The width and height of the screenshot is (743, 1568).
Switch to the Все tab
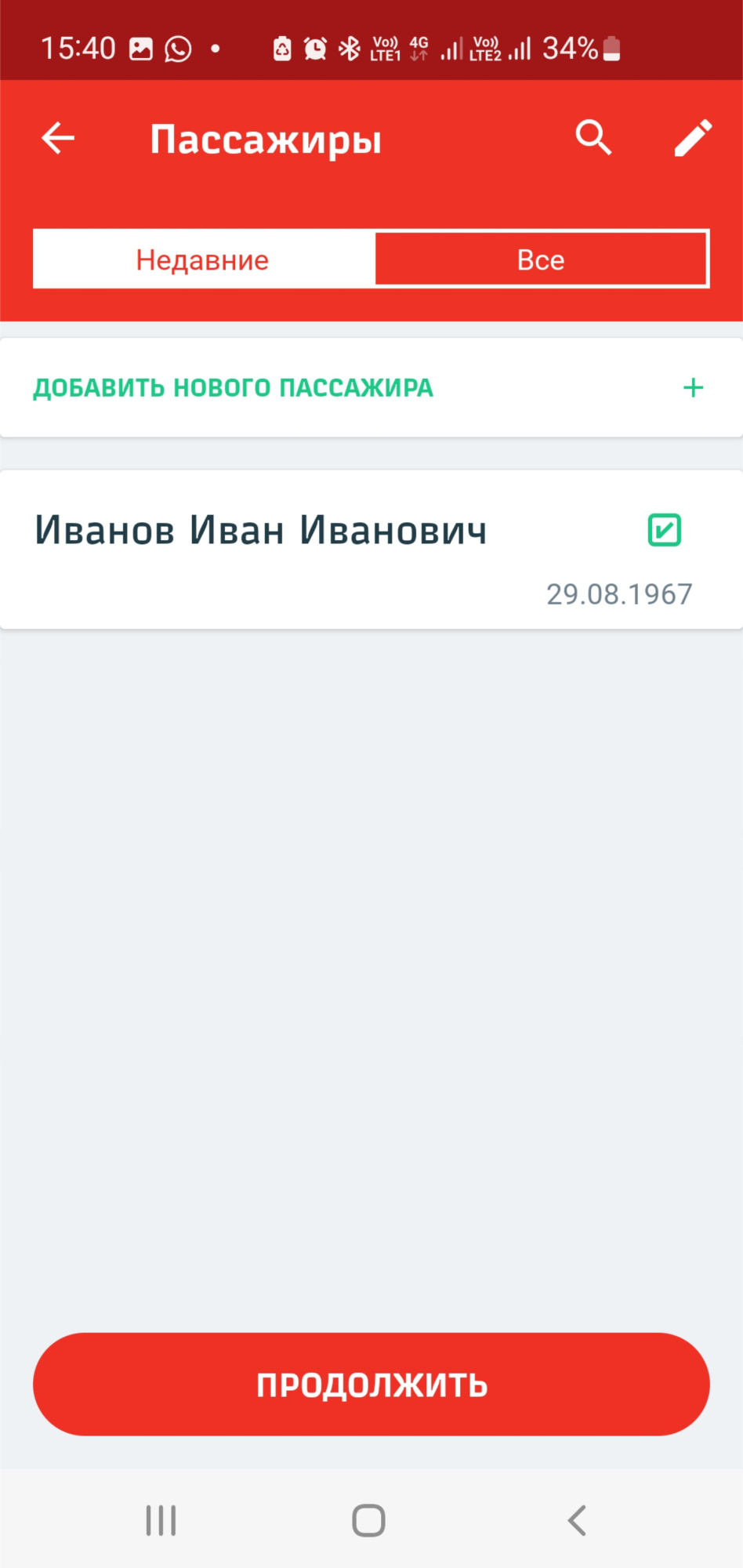pos(541,260)
